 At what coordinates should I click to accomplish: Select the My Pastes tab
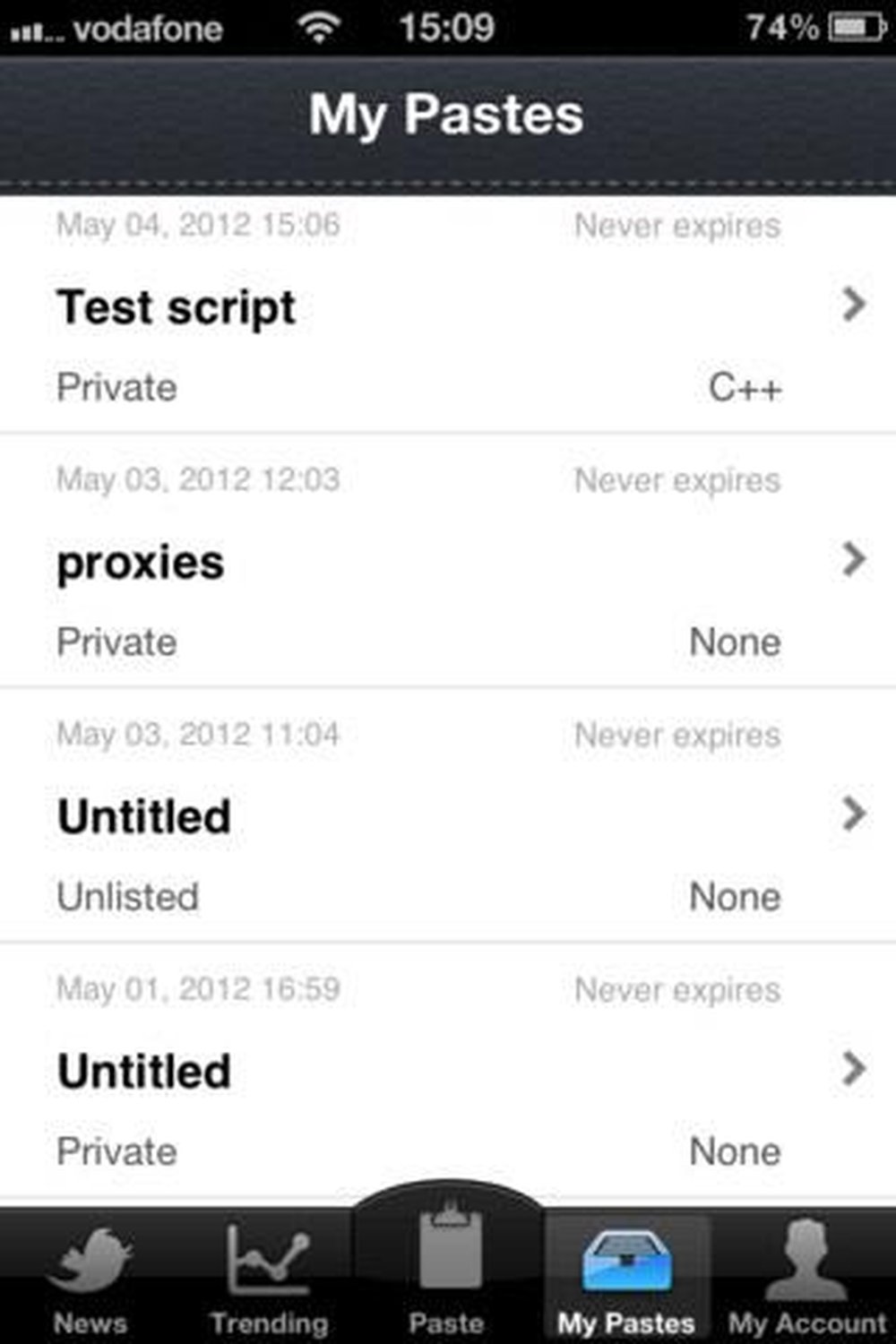click(x=626, y=1277)
